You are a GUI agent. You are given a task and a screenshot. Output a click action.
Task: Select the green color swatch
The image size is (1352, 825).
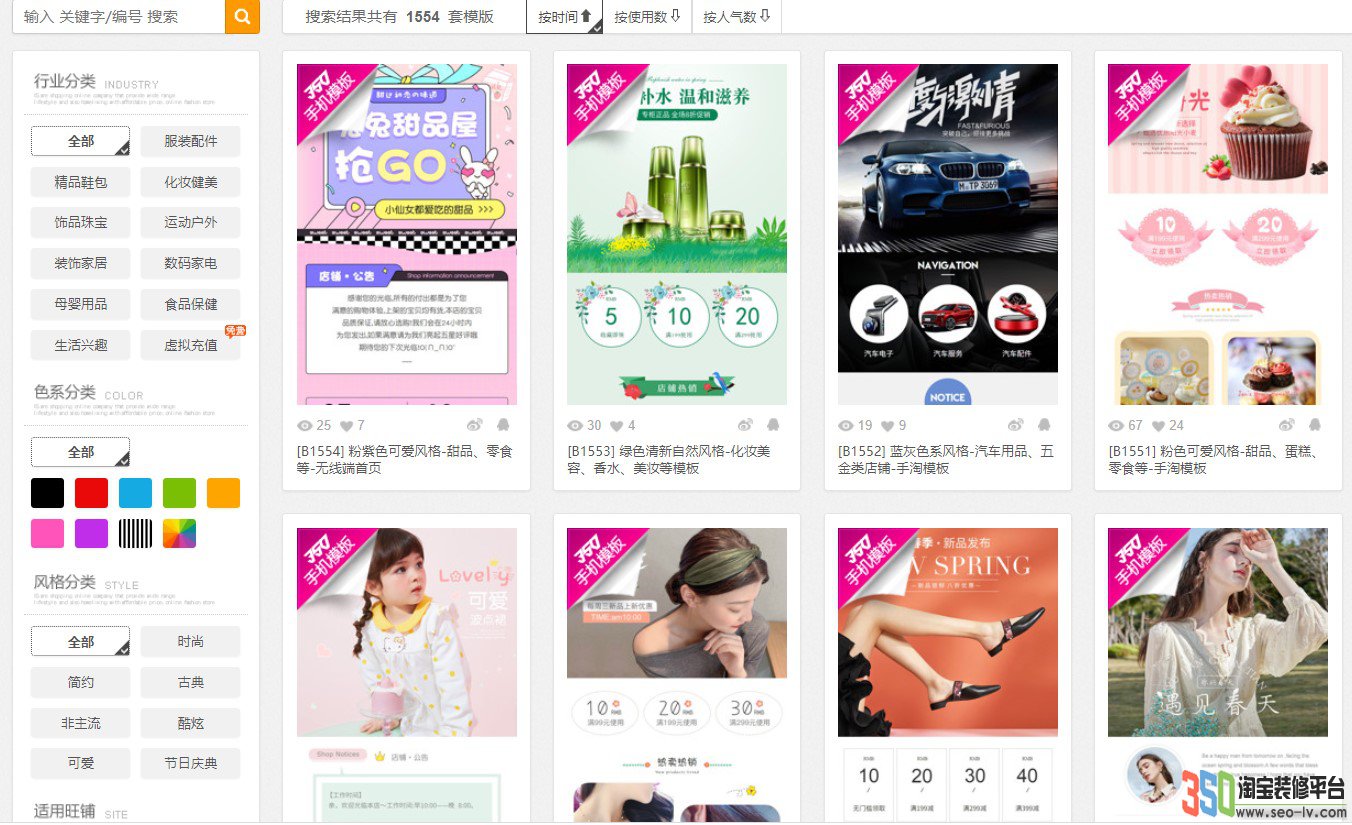179,493
